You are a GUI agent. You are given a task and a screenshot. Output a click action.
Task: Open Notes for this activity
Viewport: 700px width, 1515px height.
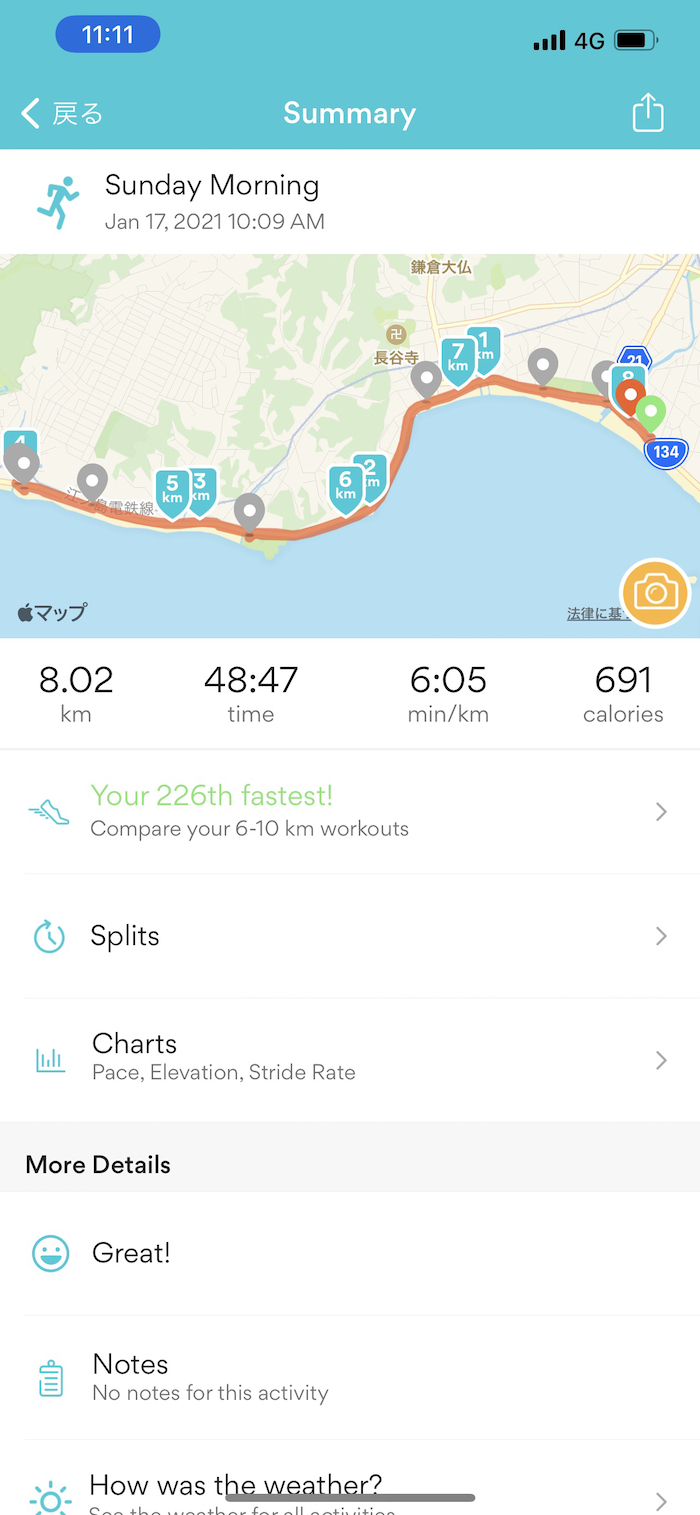coord(350,1377)
